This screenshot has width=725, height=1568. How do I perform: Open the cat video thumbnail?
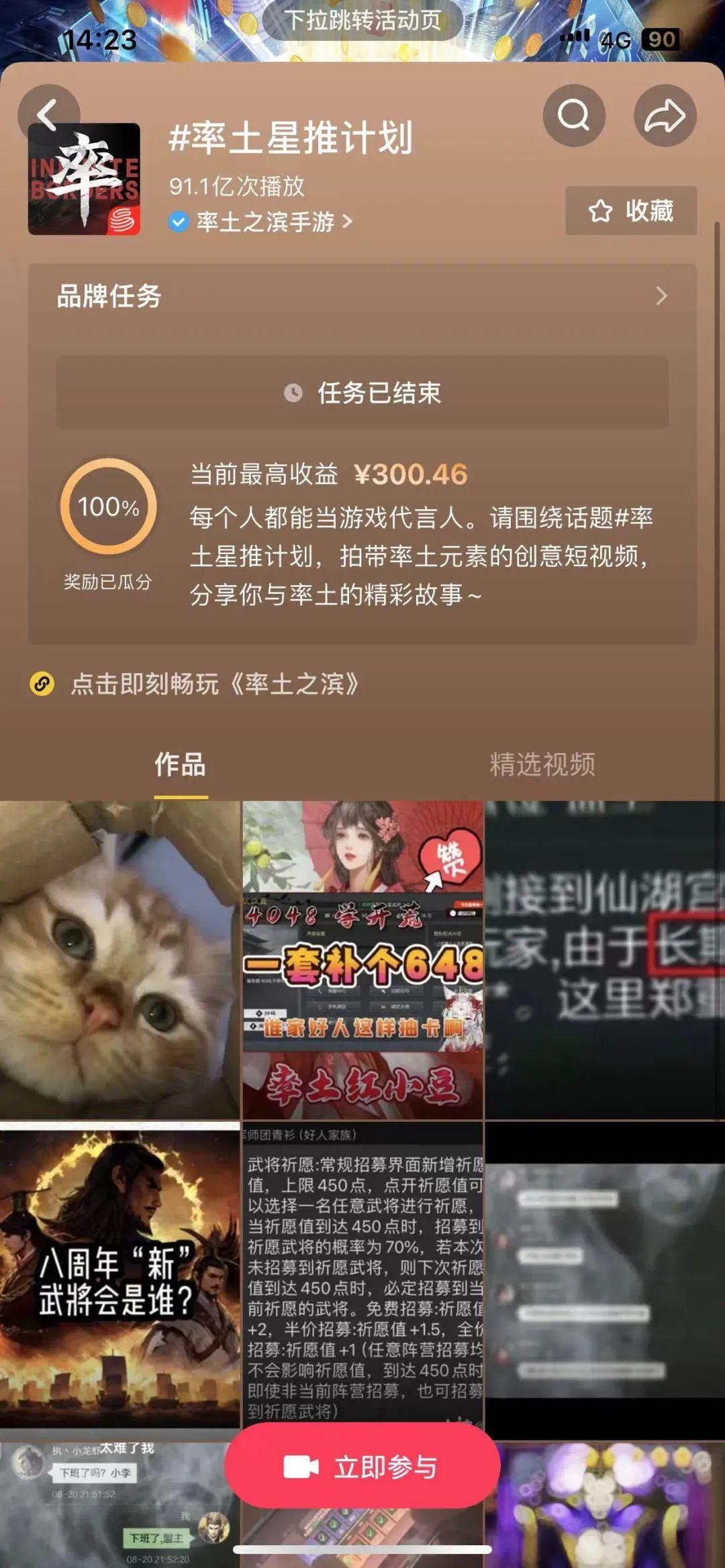(x=119, y=959)
